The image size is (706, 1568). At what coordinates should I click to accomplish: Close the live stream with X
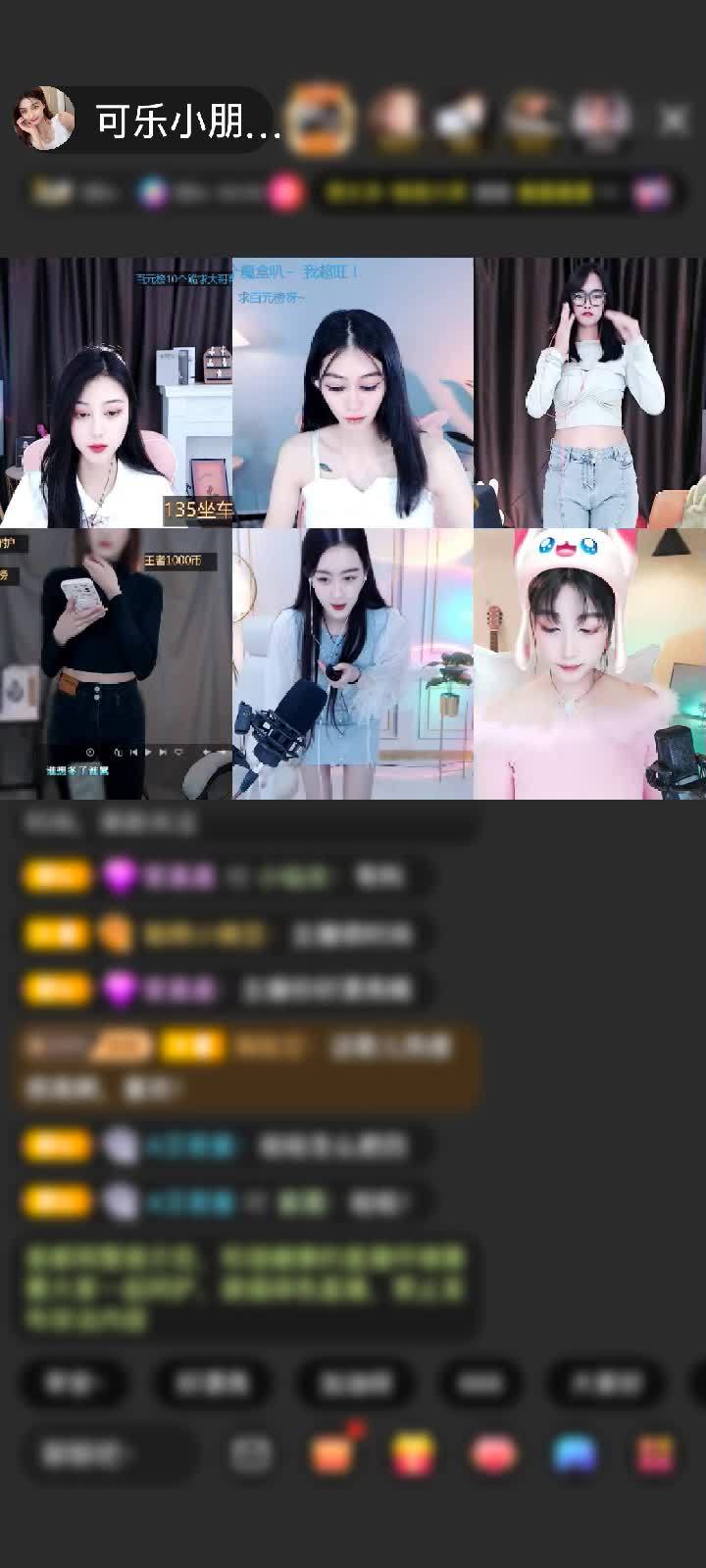674,120
